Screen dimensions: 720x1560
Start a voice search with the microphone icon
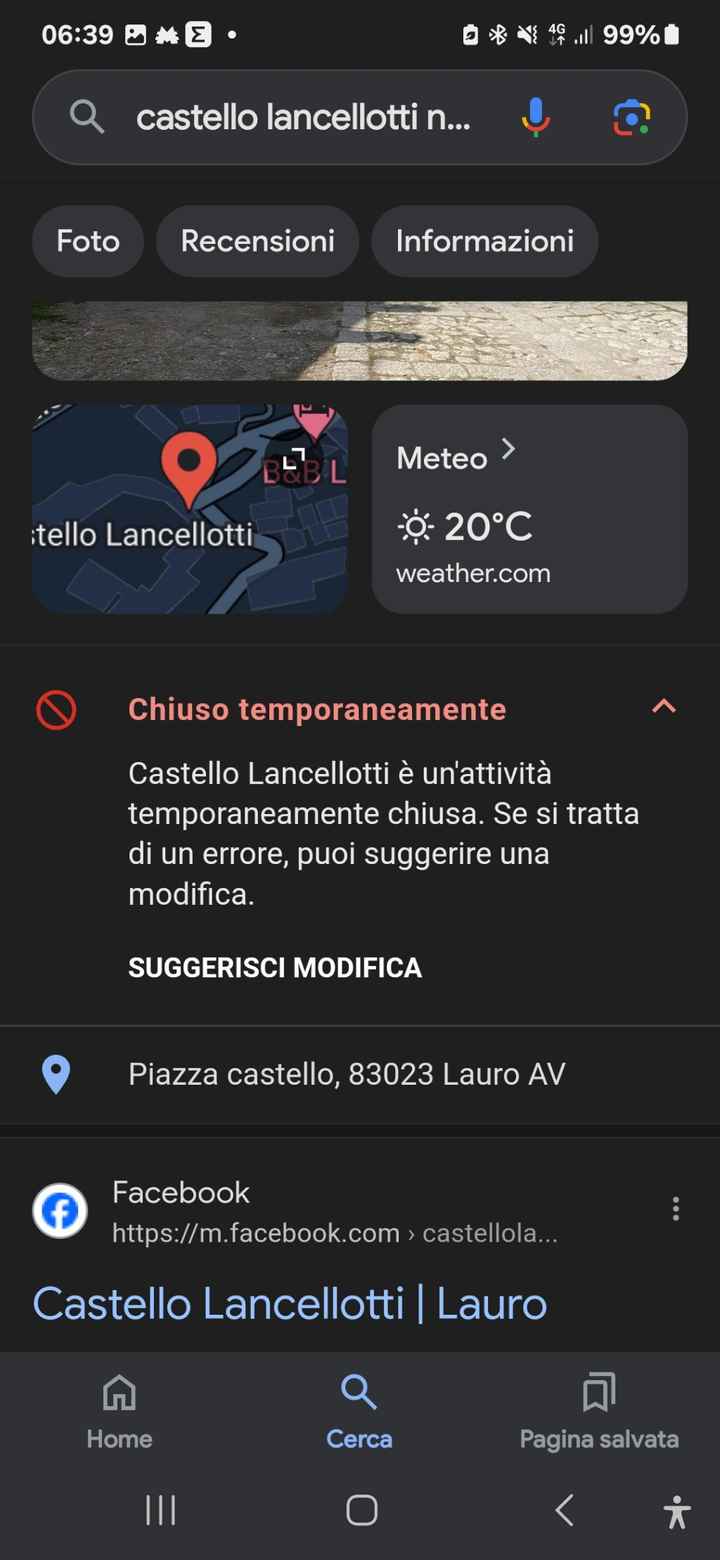point(536,117)
